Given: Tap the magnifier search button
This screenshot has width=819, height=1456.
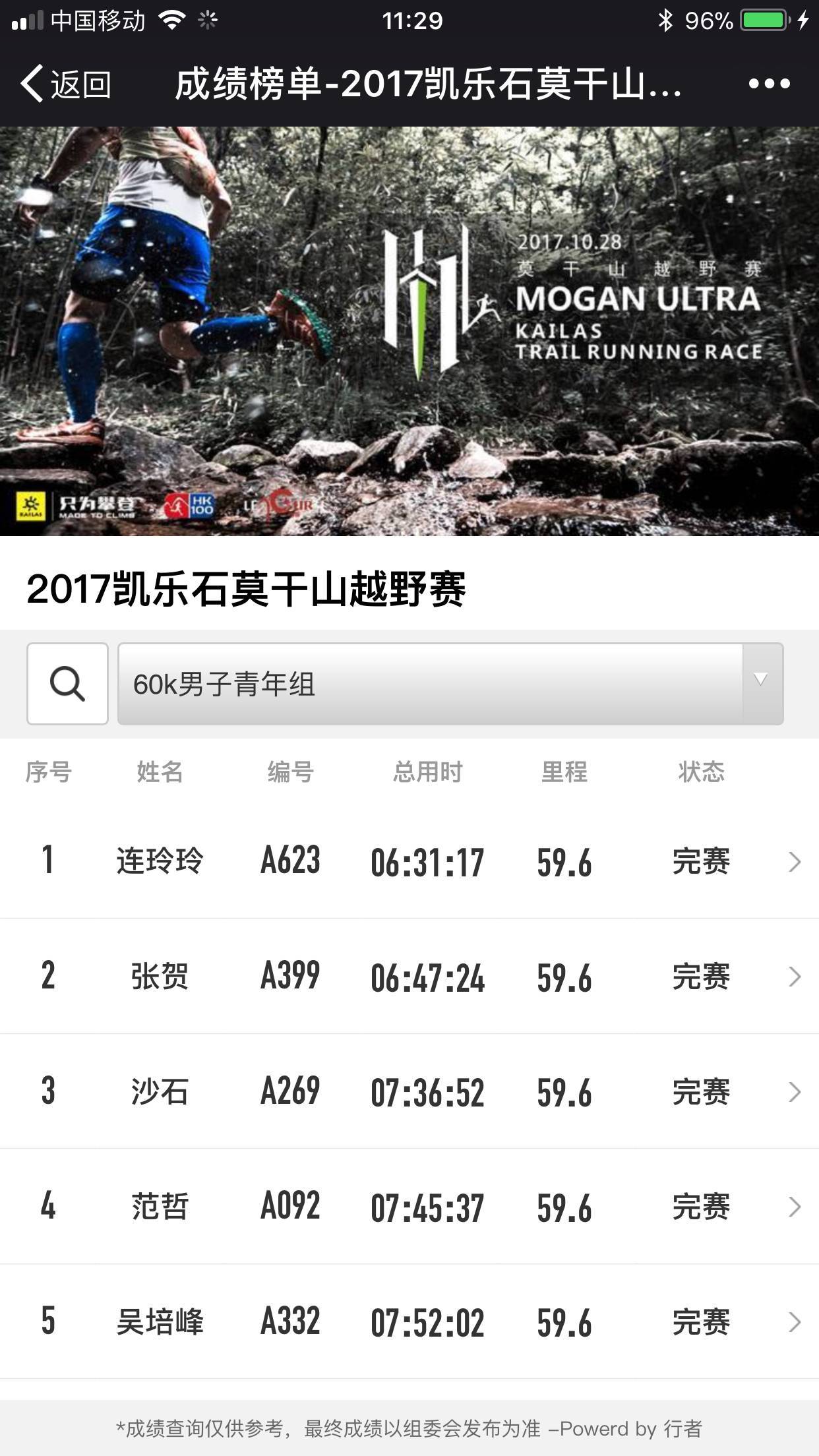Looking at the screenshot, I should (67, 684).
